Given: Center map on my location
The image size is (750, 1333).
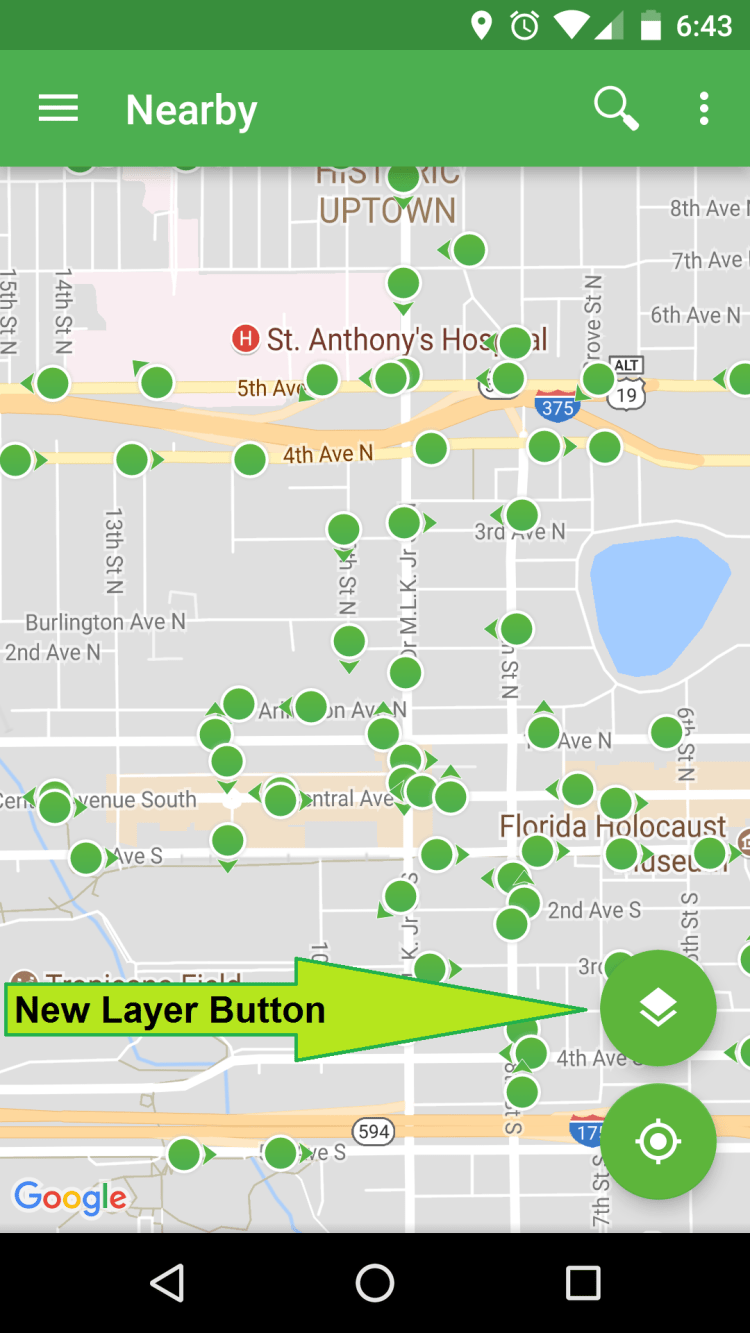Looking at the screenshot, I should (x=658, y=1141).
